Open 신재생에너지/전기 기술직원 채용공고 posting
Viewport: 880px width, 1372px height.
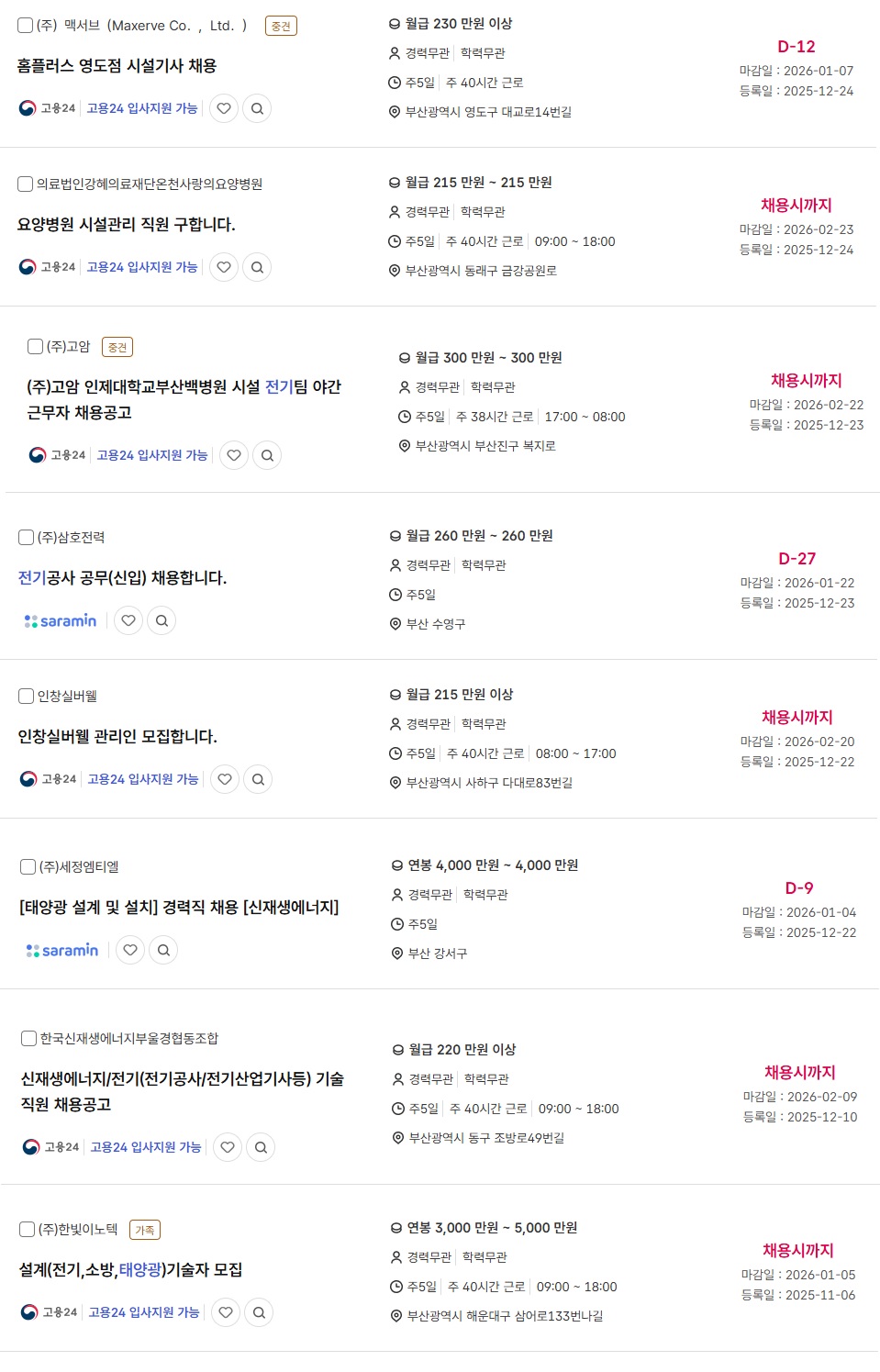pyautogui.click(x=182, y=1091)
